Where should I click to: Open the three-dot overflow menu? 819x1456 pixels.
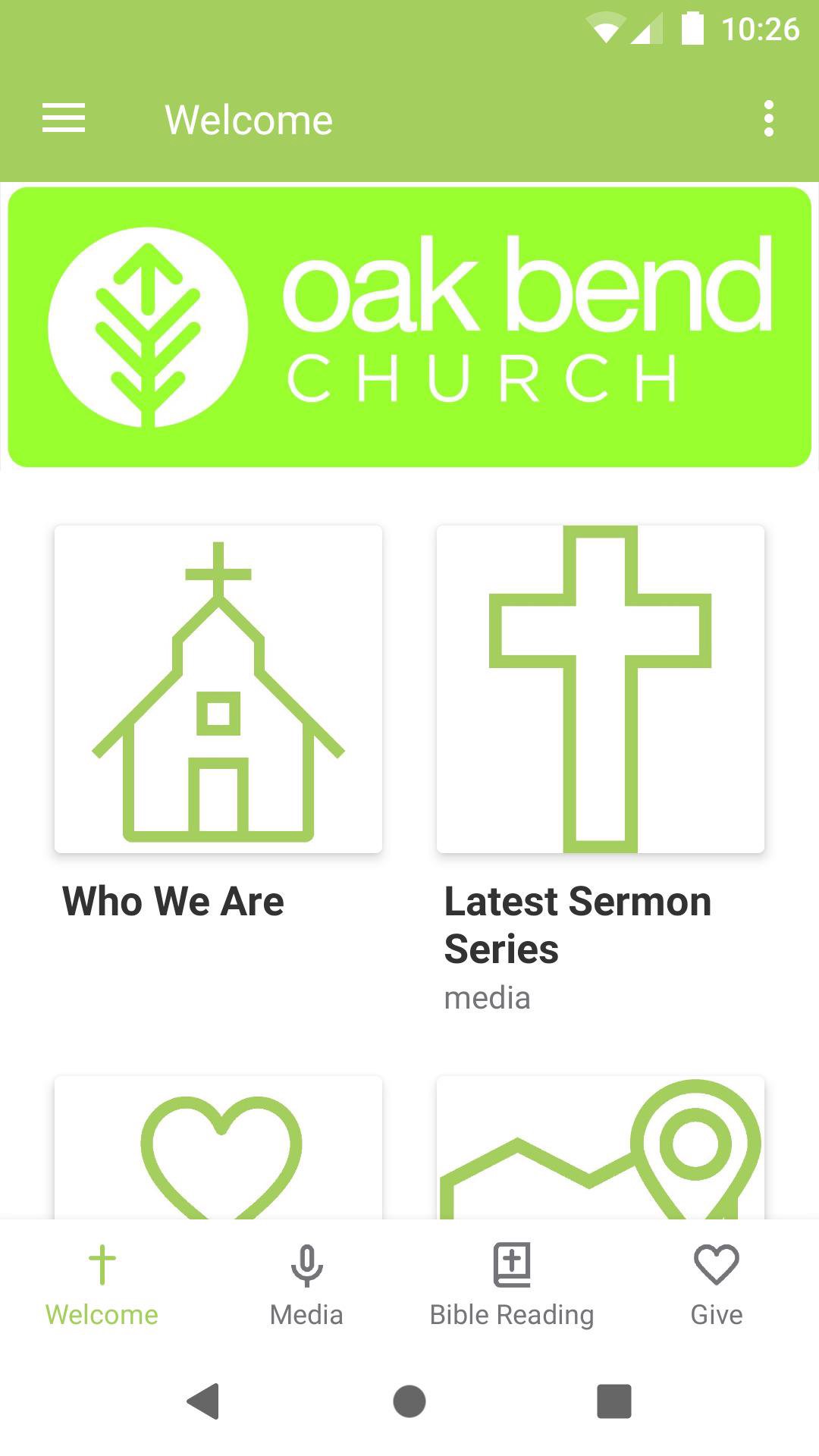click(x=768, y=119)
